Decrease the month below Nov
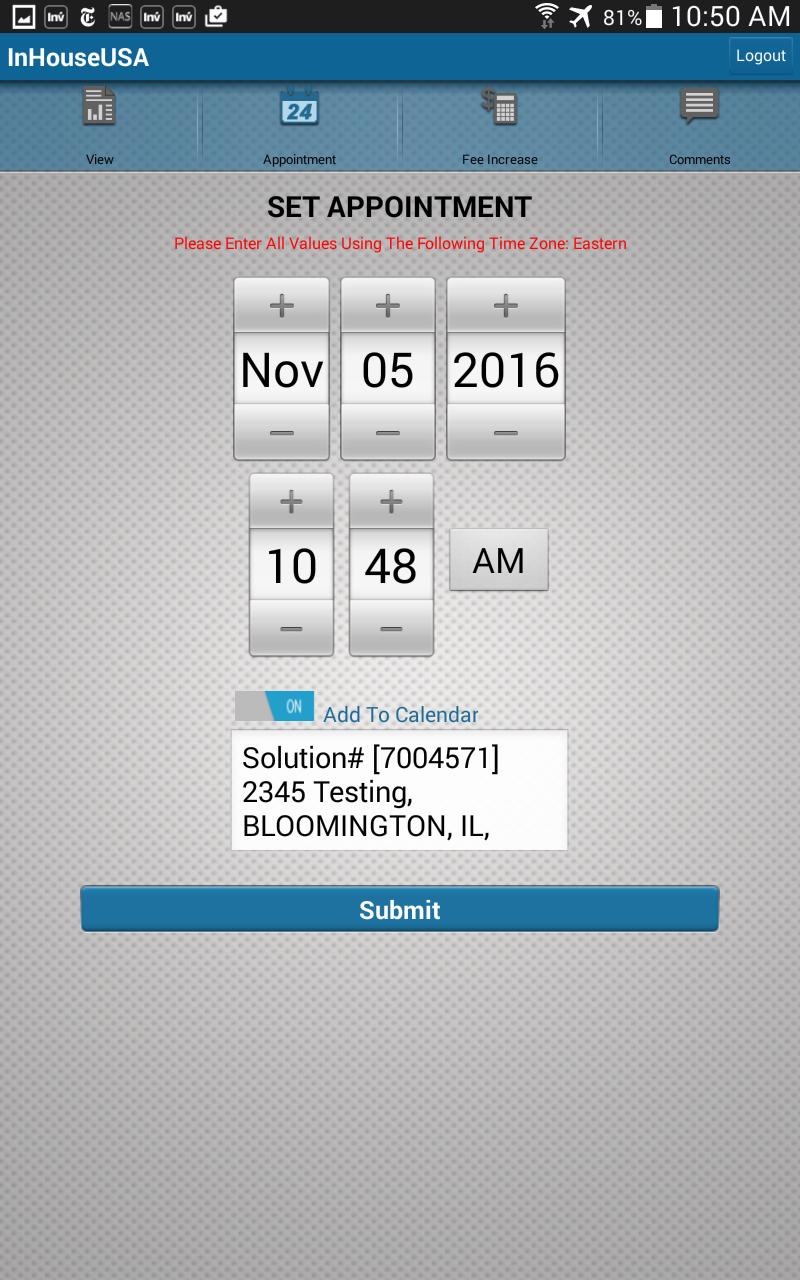Screen dimensions: 800x1280 coord(281,432)
